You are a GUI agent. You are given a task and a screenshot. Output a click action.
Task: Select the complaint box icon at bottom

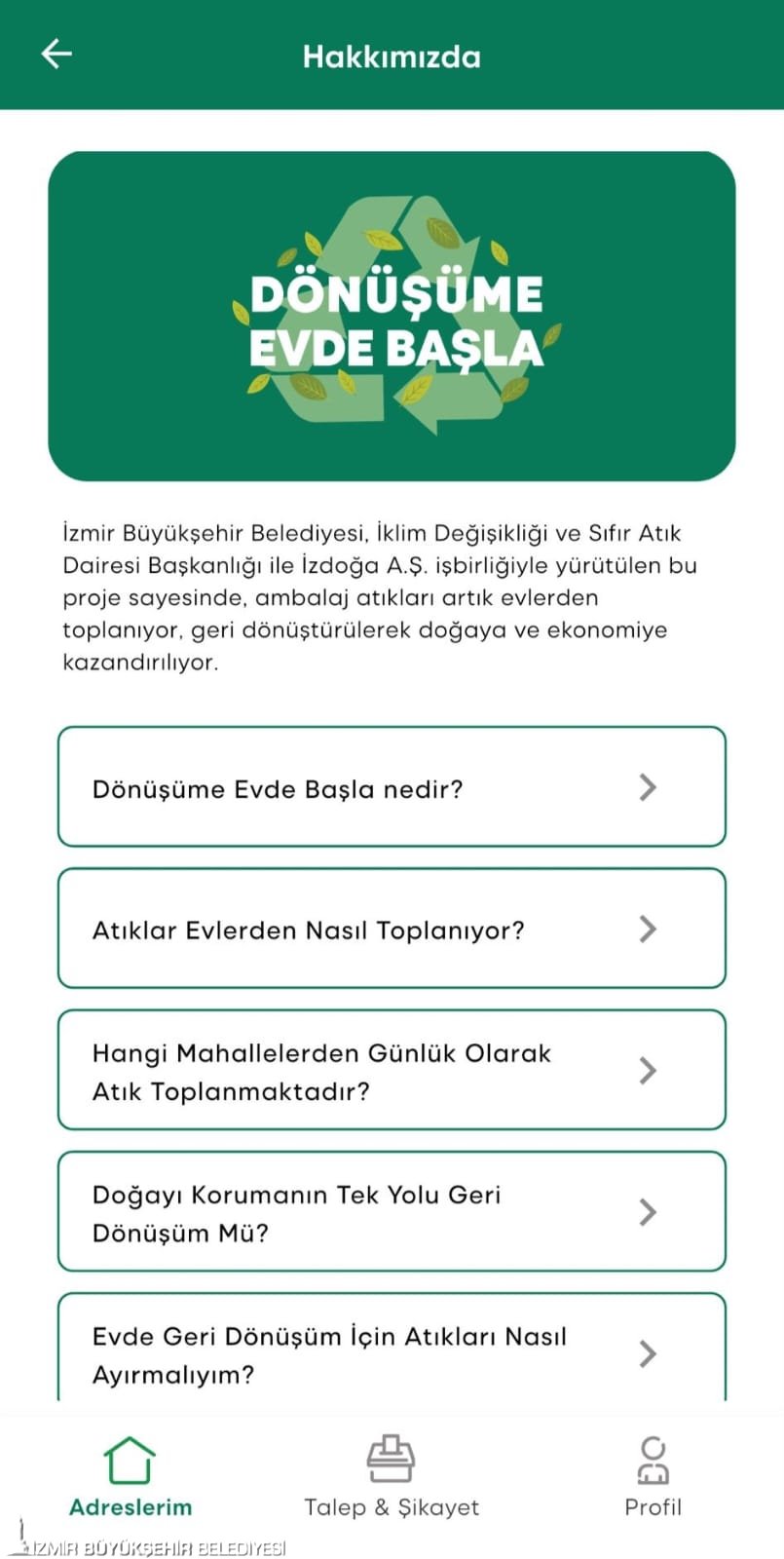[x=392, y=1459]
